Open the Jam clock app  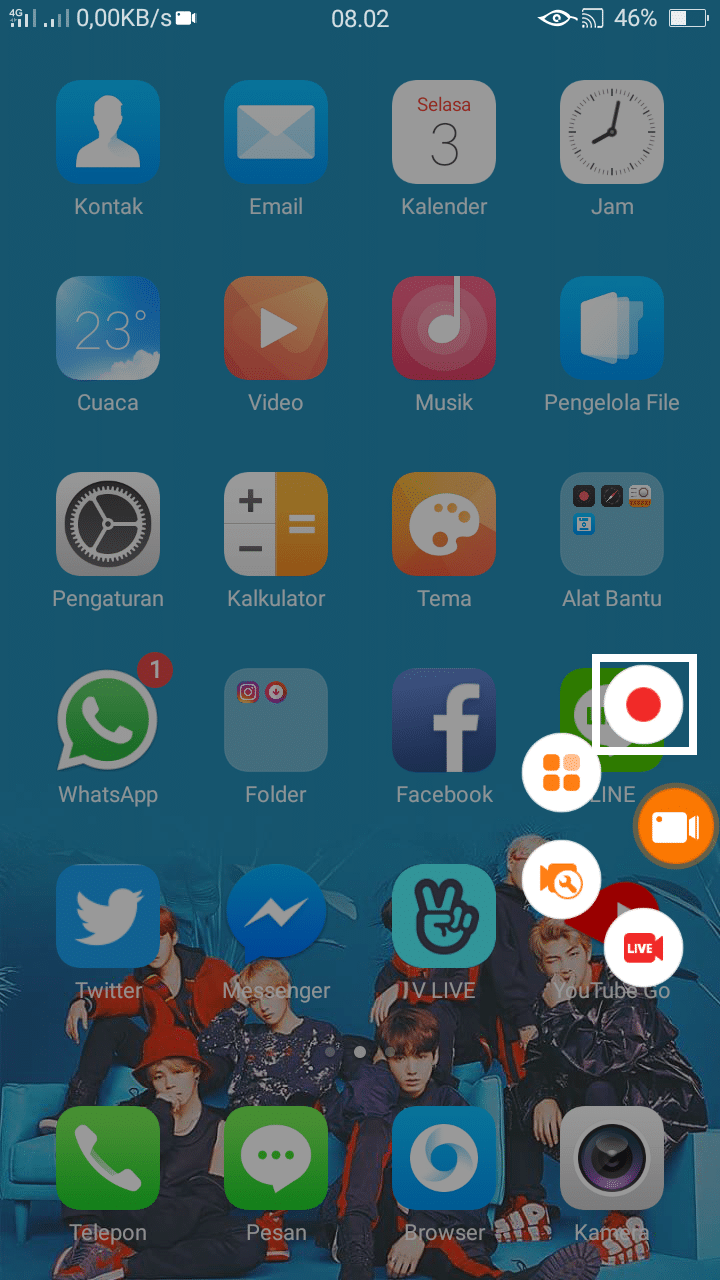coord(612,132)
